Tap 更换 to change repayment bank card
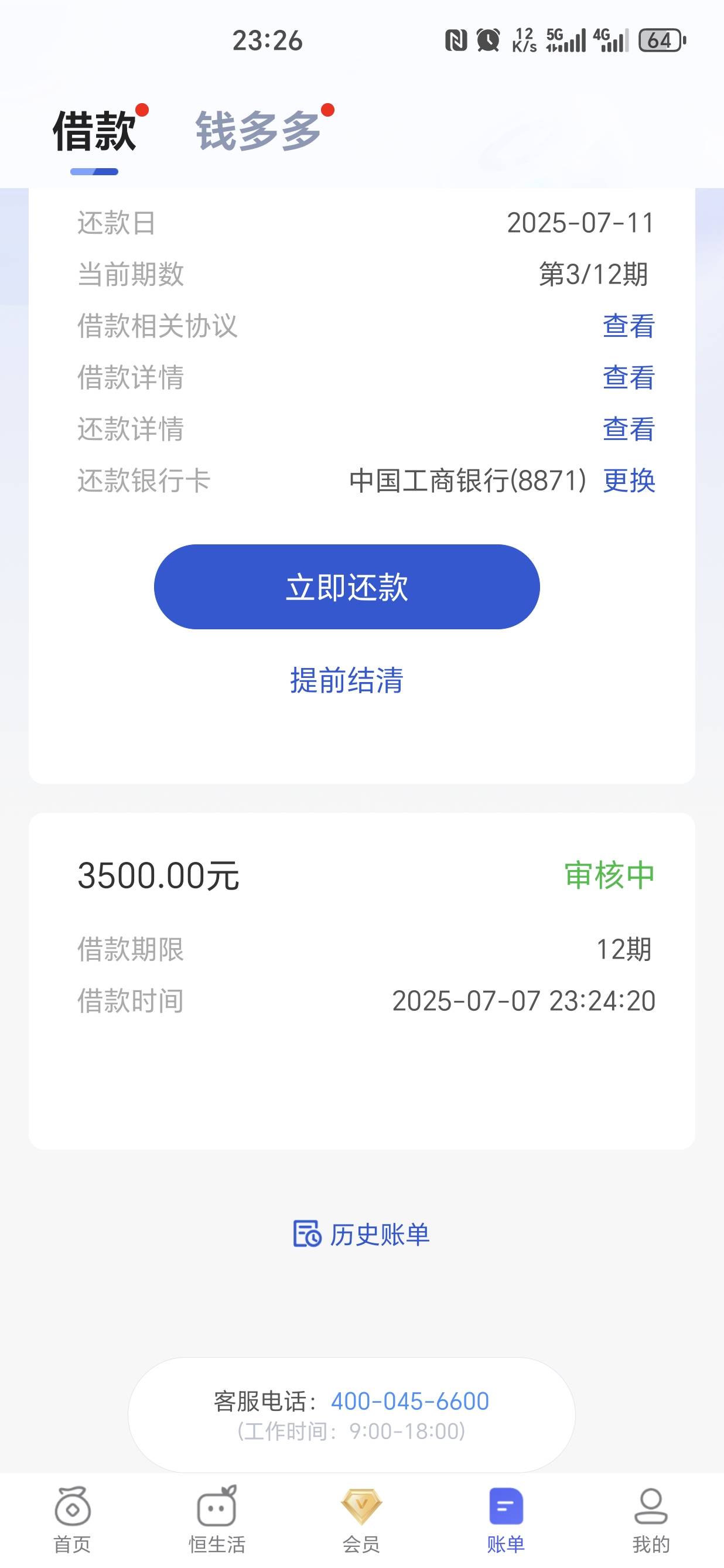The width and height of the screenshot is (724, 1568). coord(629,480)
